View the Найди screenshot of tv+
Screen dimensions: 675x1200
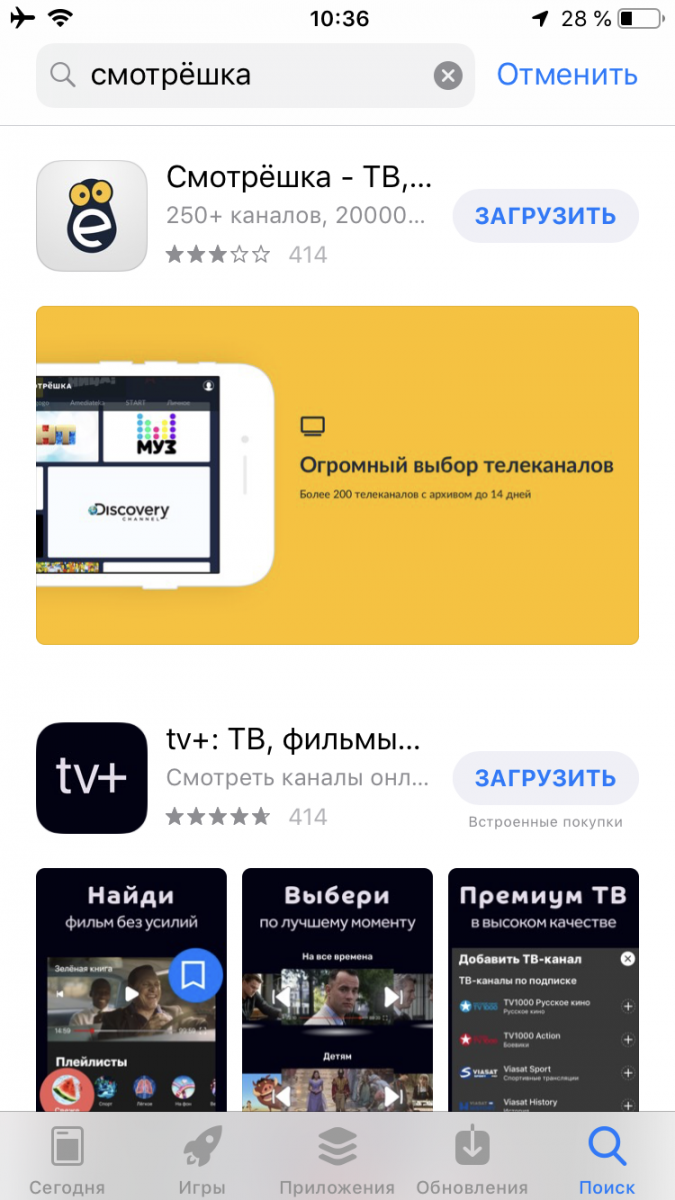pos(131,990)
